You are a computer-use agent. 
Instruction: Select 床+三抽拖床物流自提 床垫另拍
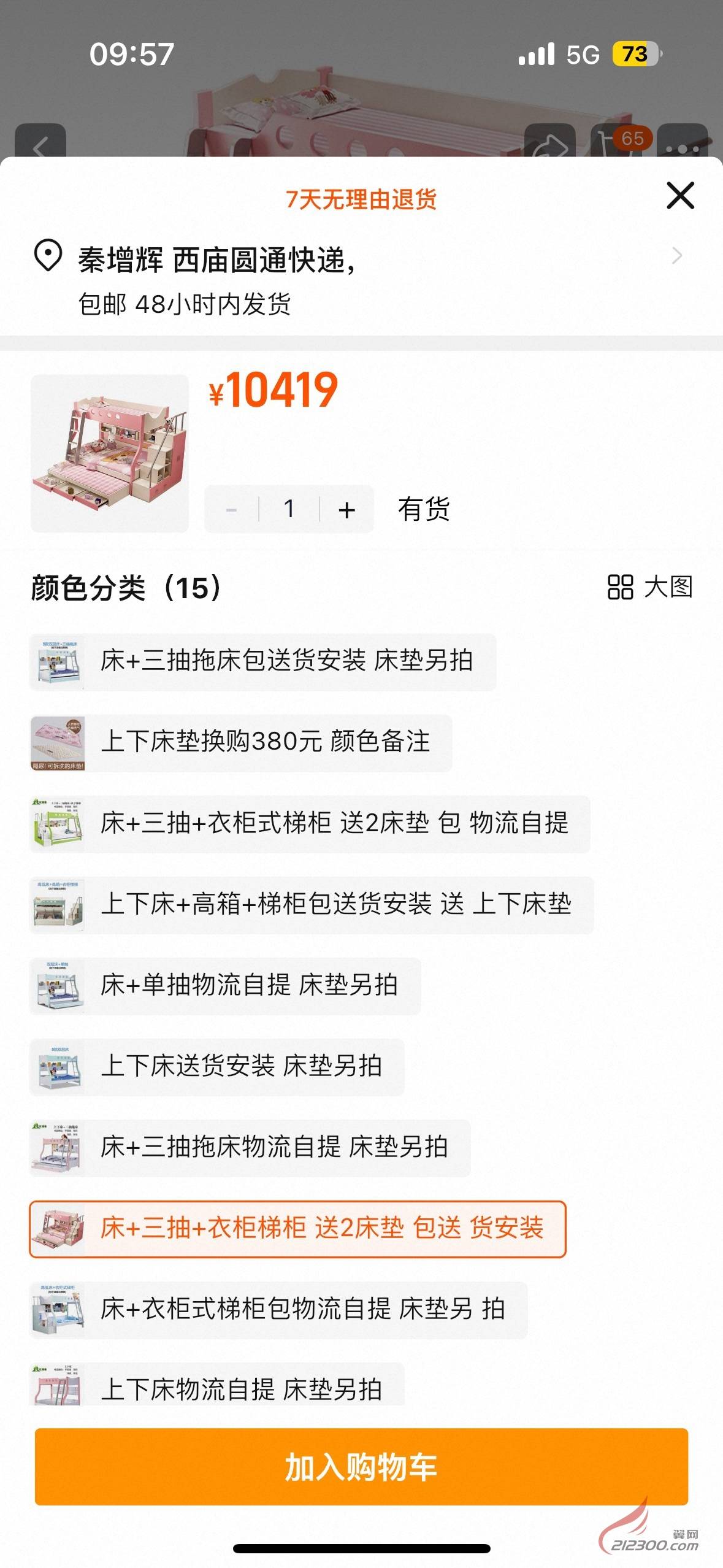[250, 1147]
